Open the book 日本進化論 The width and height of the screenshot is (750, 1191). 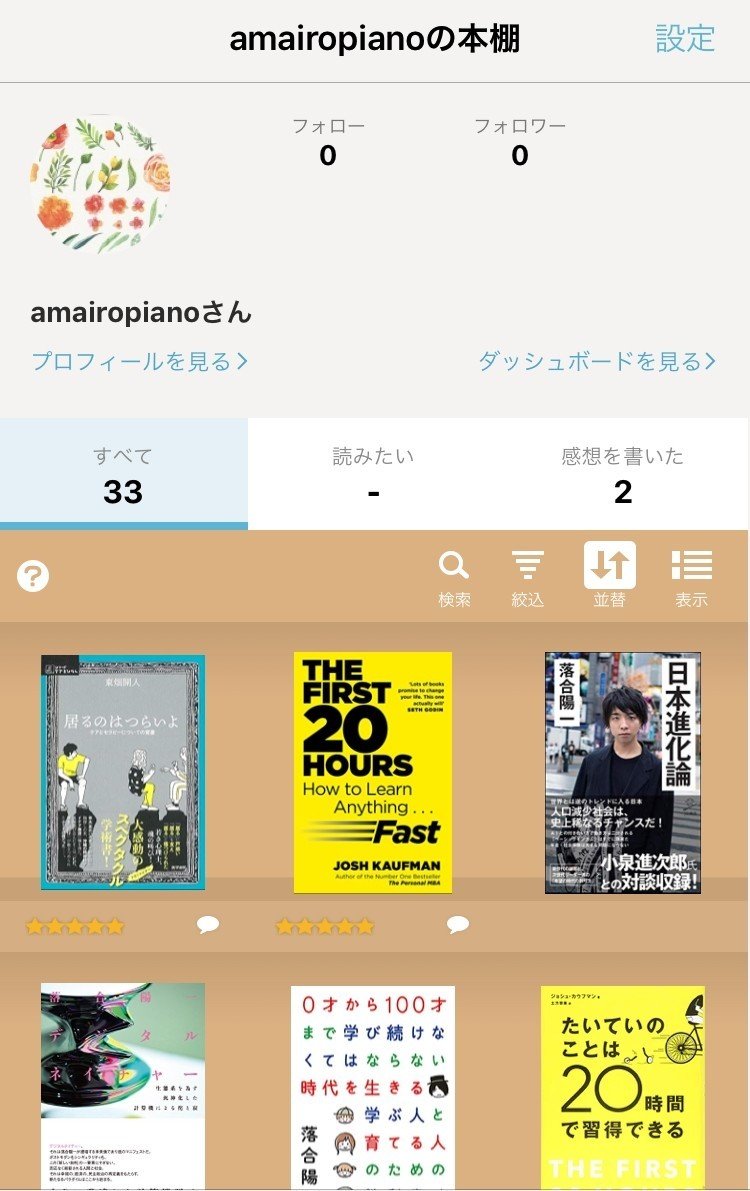click(623, 772)
